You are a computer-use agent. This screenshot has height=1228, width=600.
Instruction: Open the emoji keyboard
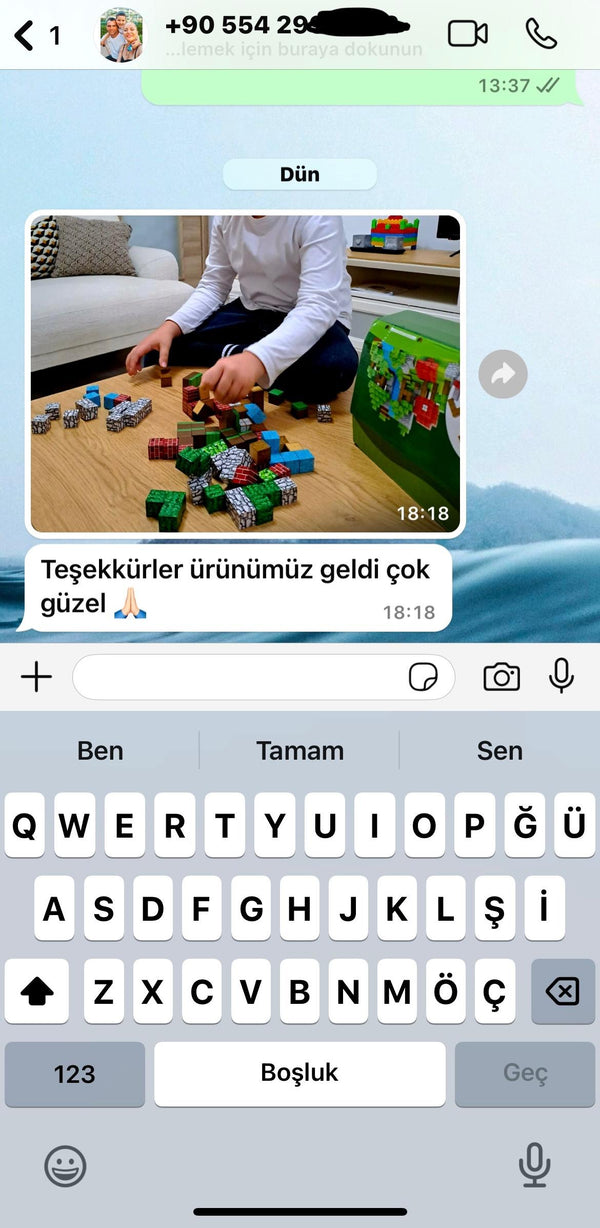point(66,1166)
